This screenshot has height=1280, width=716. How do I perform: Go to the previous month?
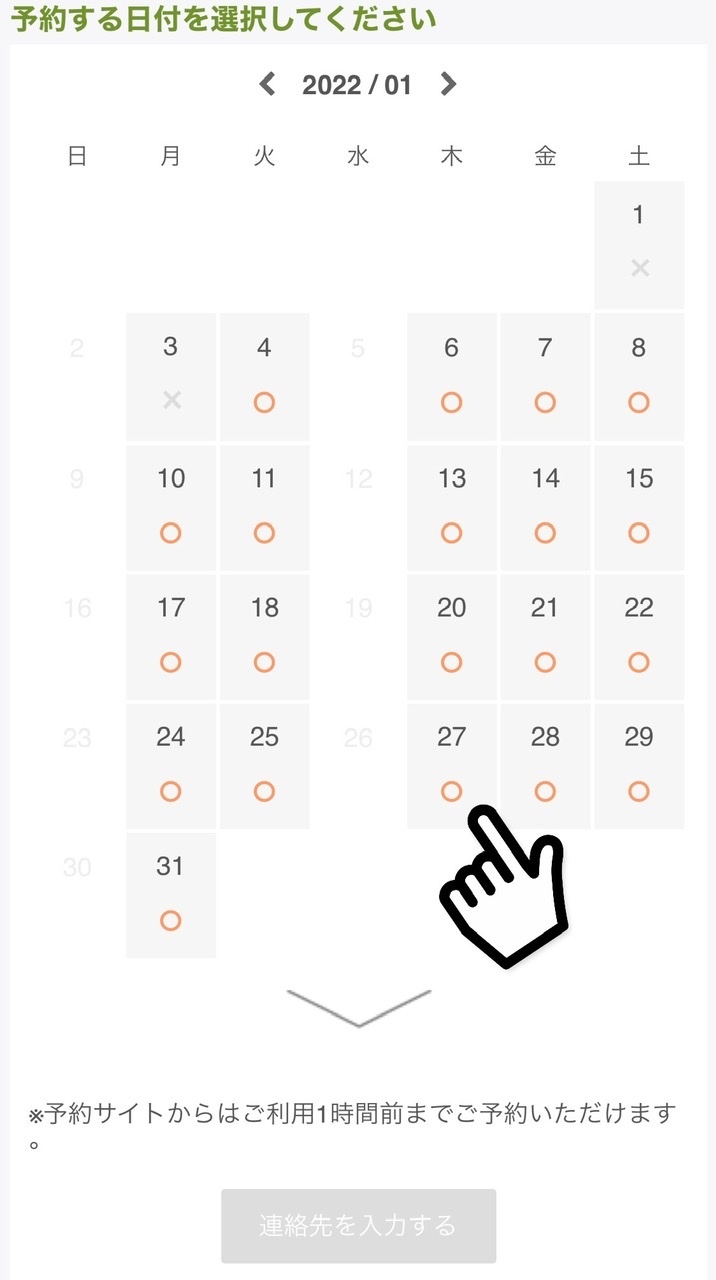point(267,84)
